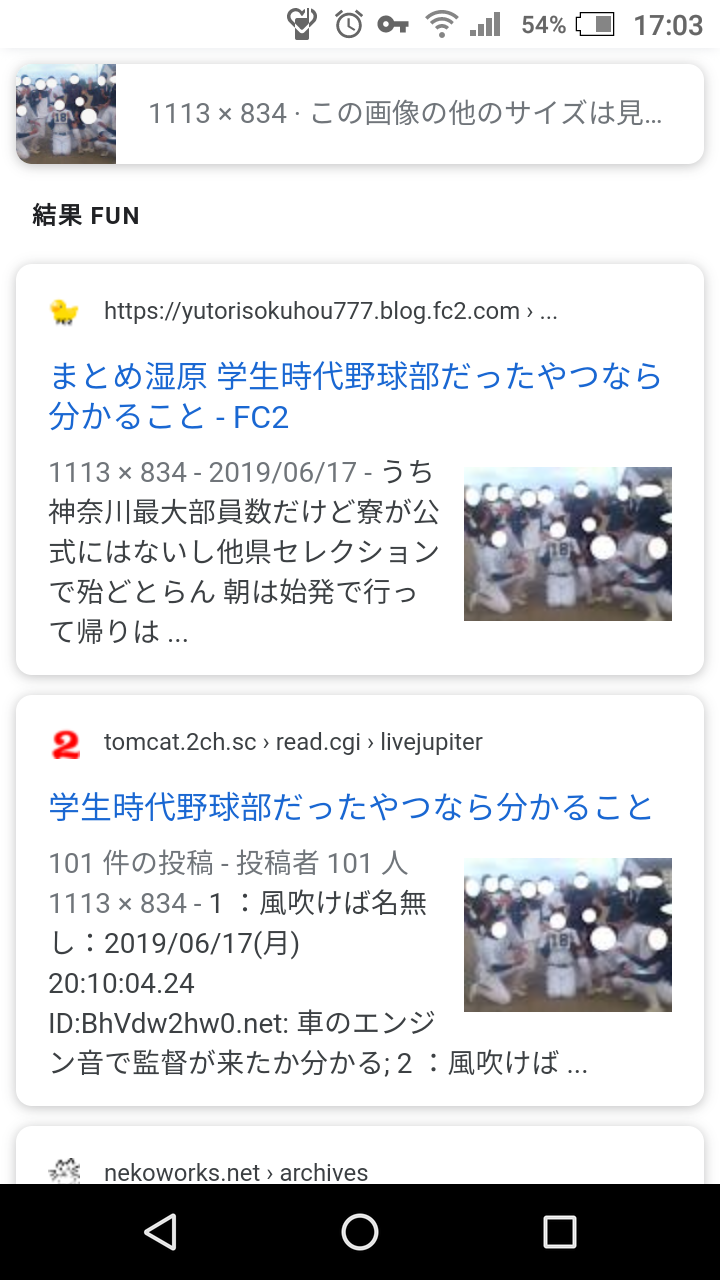The height and width of the screenshot is (1280, 720).
Task: Expand the truncated FC2 URL breadcrumb ellipsis
Action: click(x=549, y=311)
